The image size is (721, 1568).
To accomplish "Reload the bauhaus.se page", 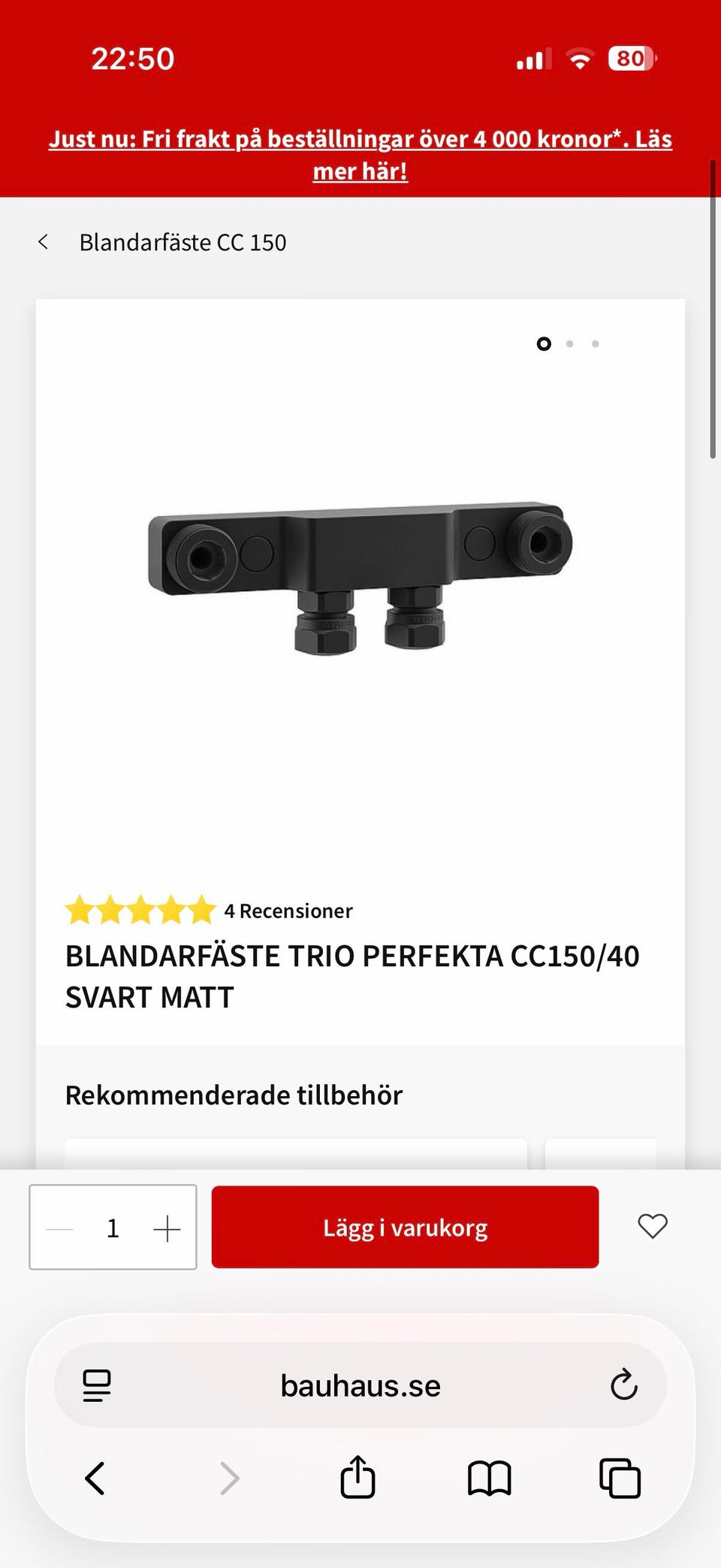I will [625, 1385].
